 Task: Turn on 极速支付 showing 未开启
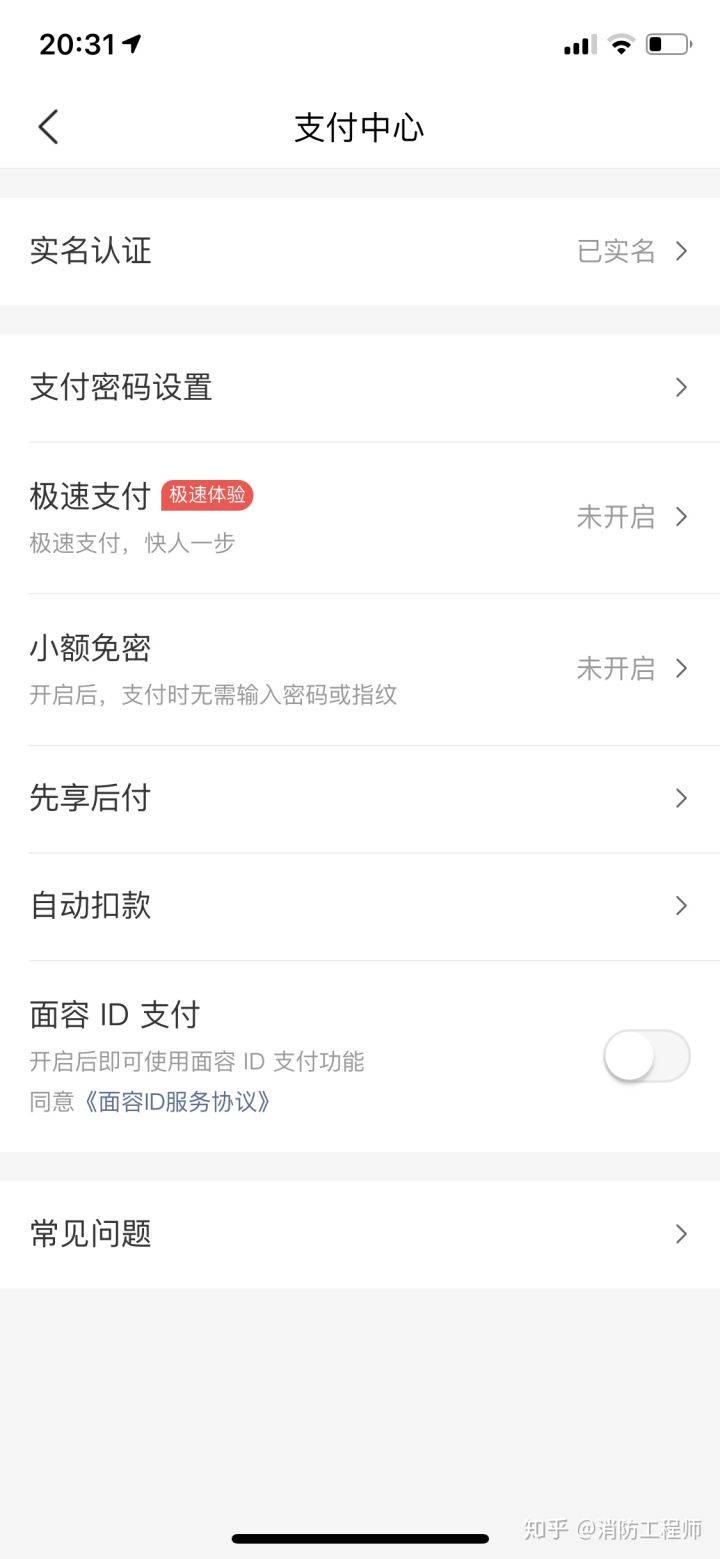click(x=616, y=517)
